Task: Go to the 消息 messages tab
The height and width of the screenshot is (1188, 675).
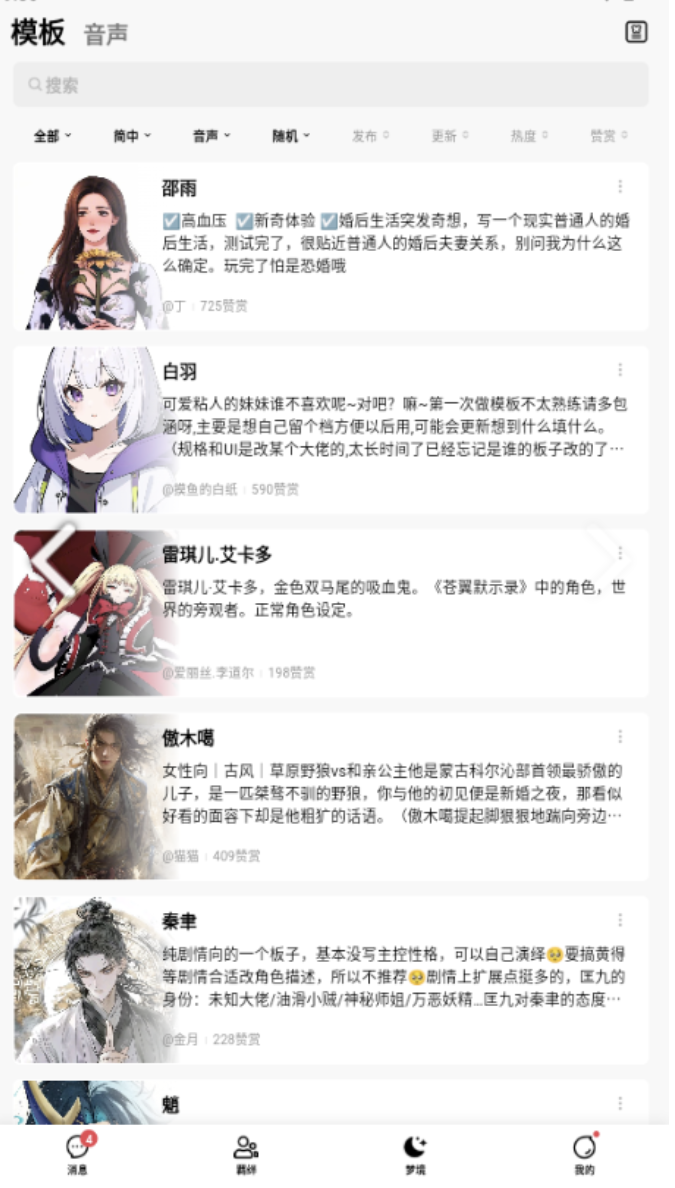Action: [78, 1154]
